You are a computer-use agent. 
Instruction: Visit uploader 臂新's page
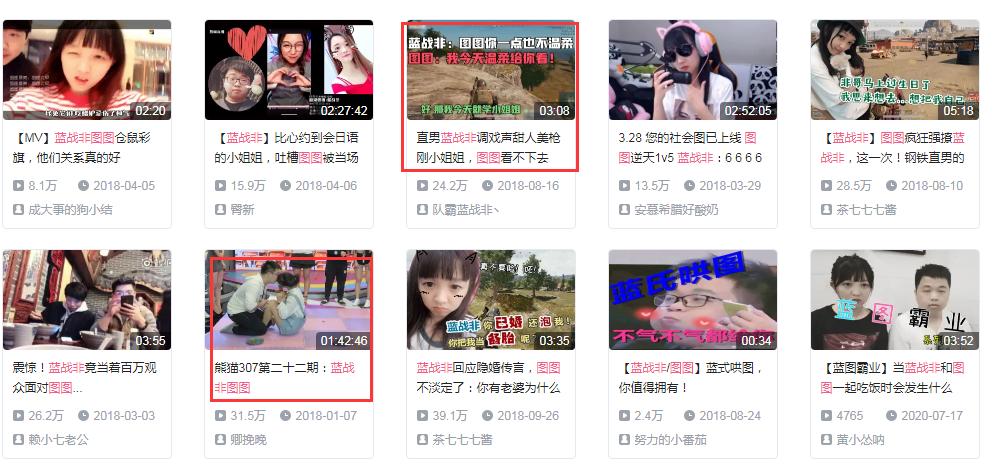[x=242, y=209]
